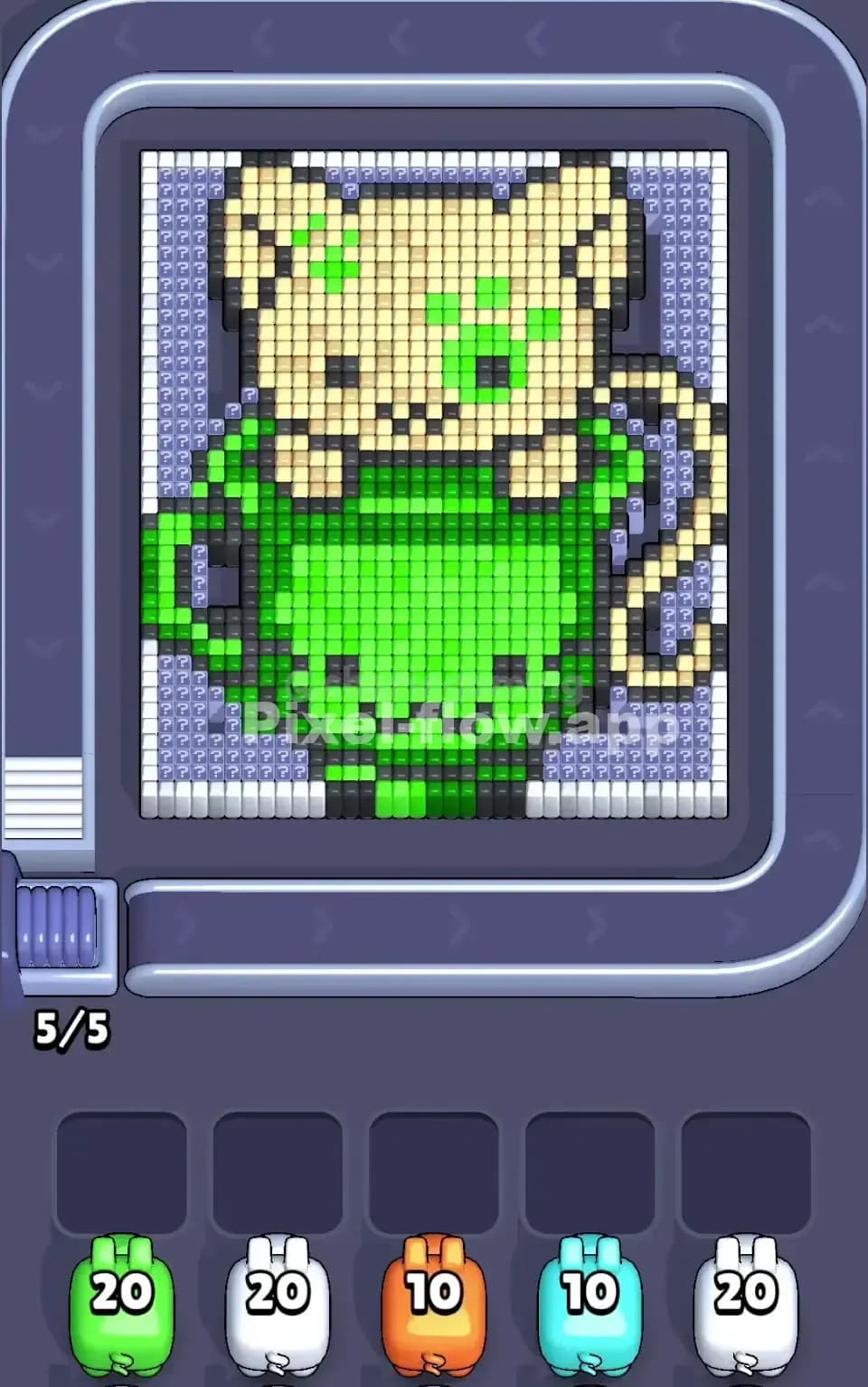Image resolution: width=868 pixels, height=1387 pixels.
Task: Tap the green patch on the cat's ear
Action: click(x=330, y=262)
